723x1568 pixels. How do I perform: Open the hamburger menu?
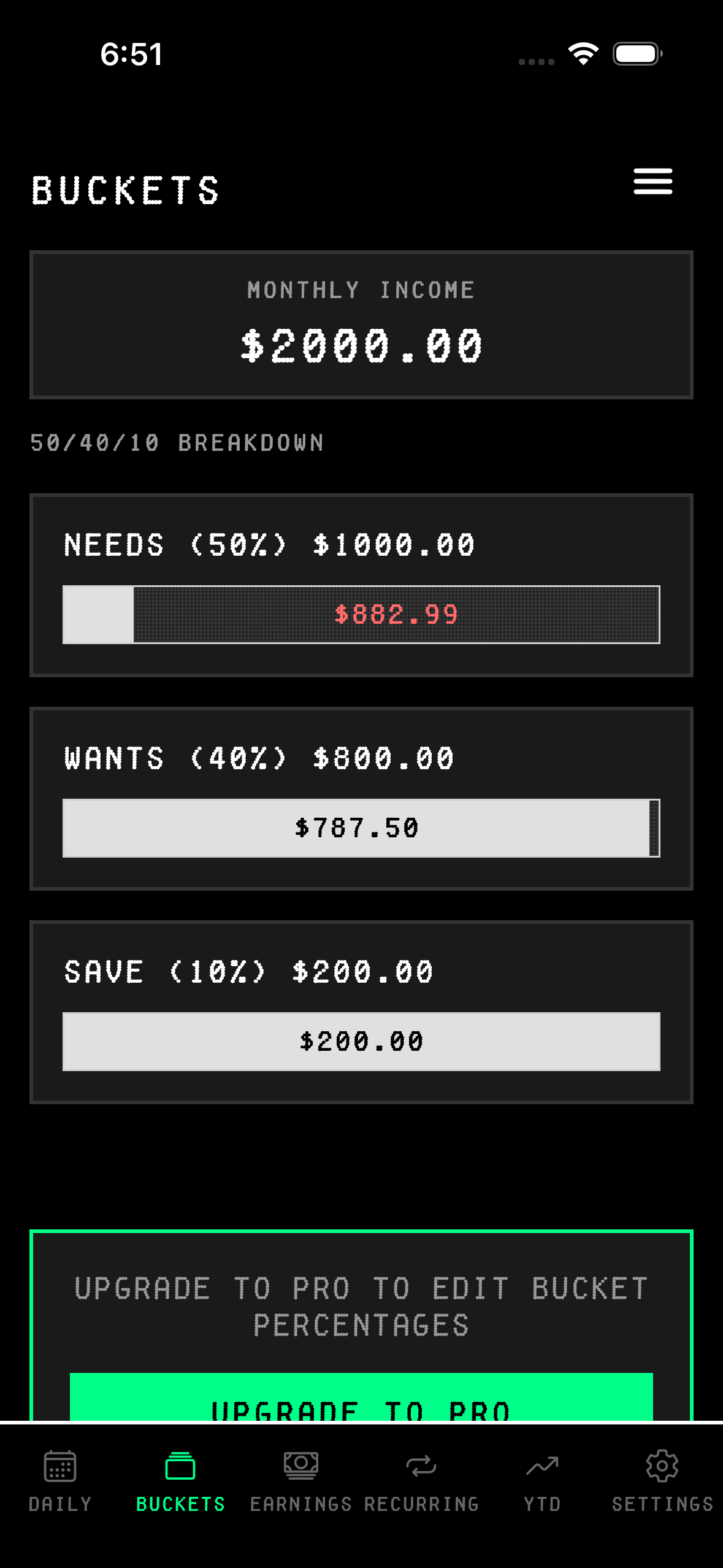[x=652, y=182]
